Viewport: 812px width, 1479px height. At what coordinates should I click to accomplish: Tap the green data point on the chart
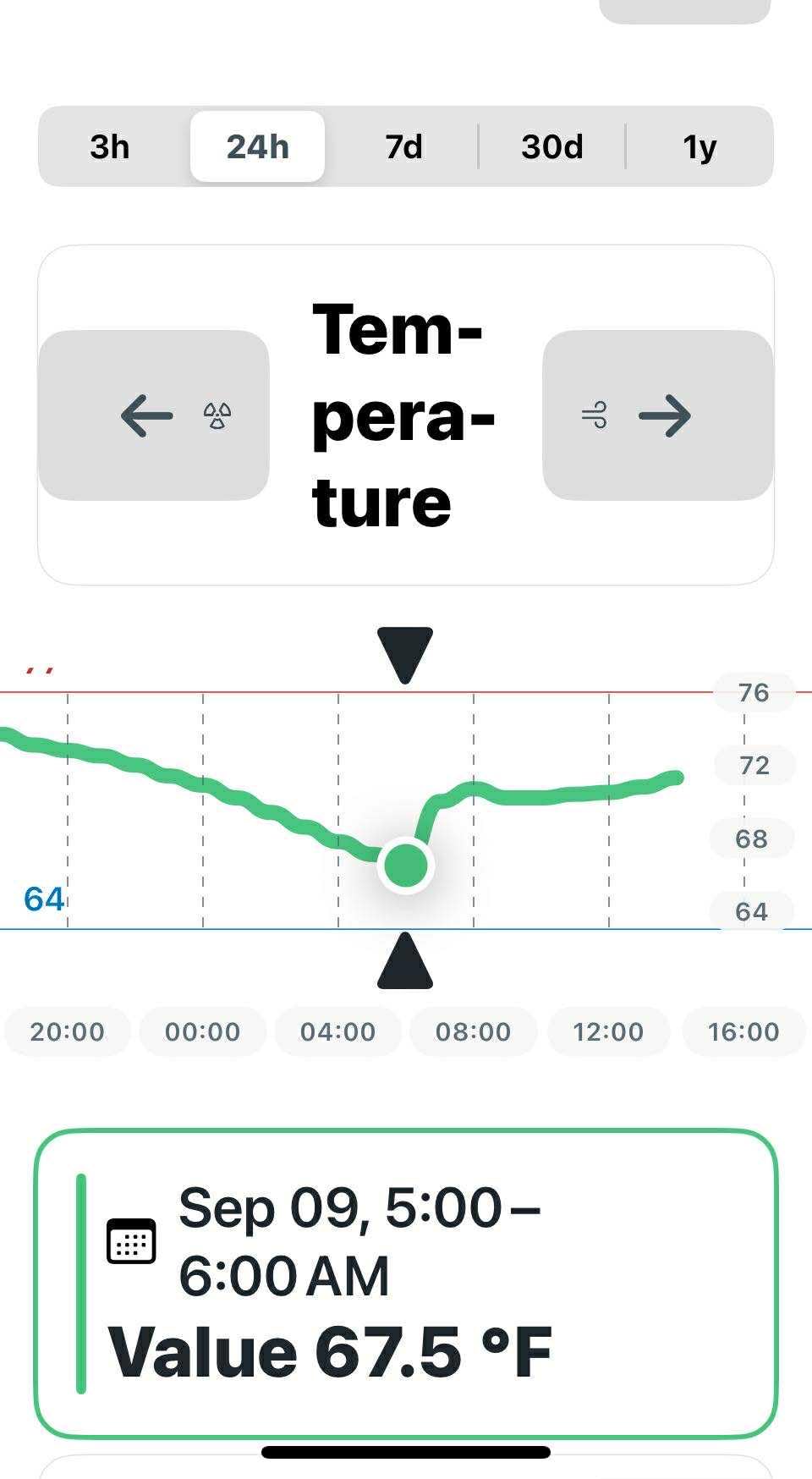406,866
